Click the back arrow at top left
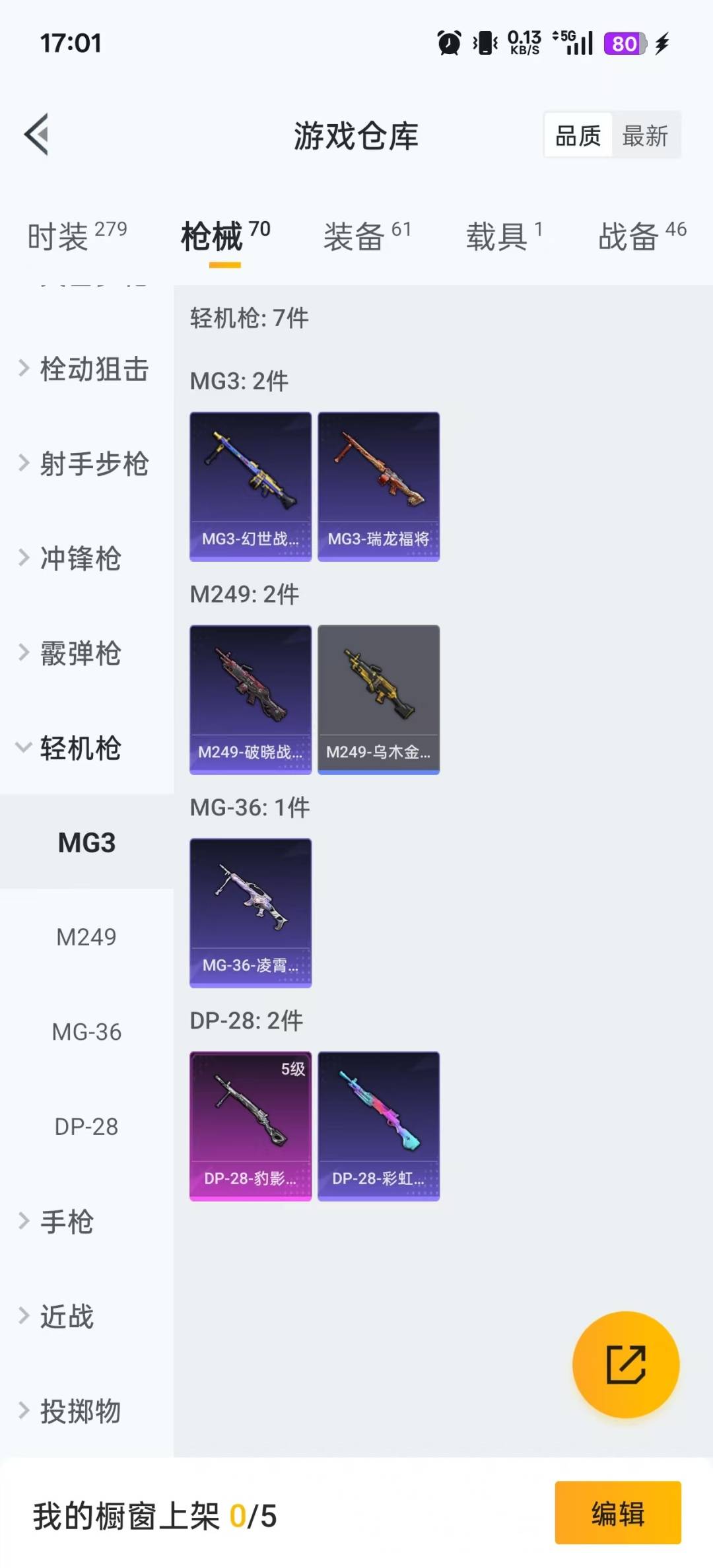The height and width of the screenshot is (1568, 713). tap(36, 135)
